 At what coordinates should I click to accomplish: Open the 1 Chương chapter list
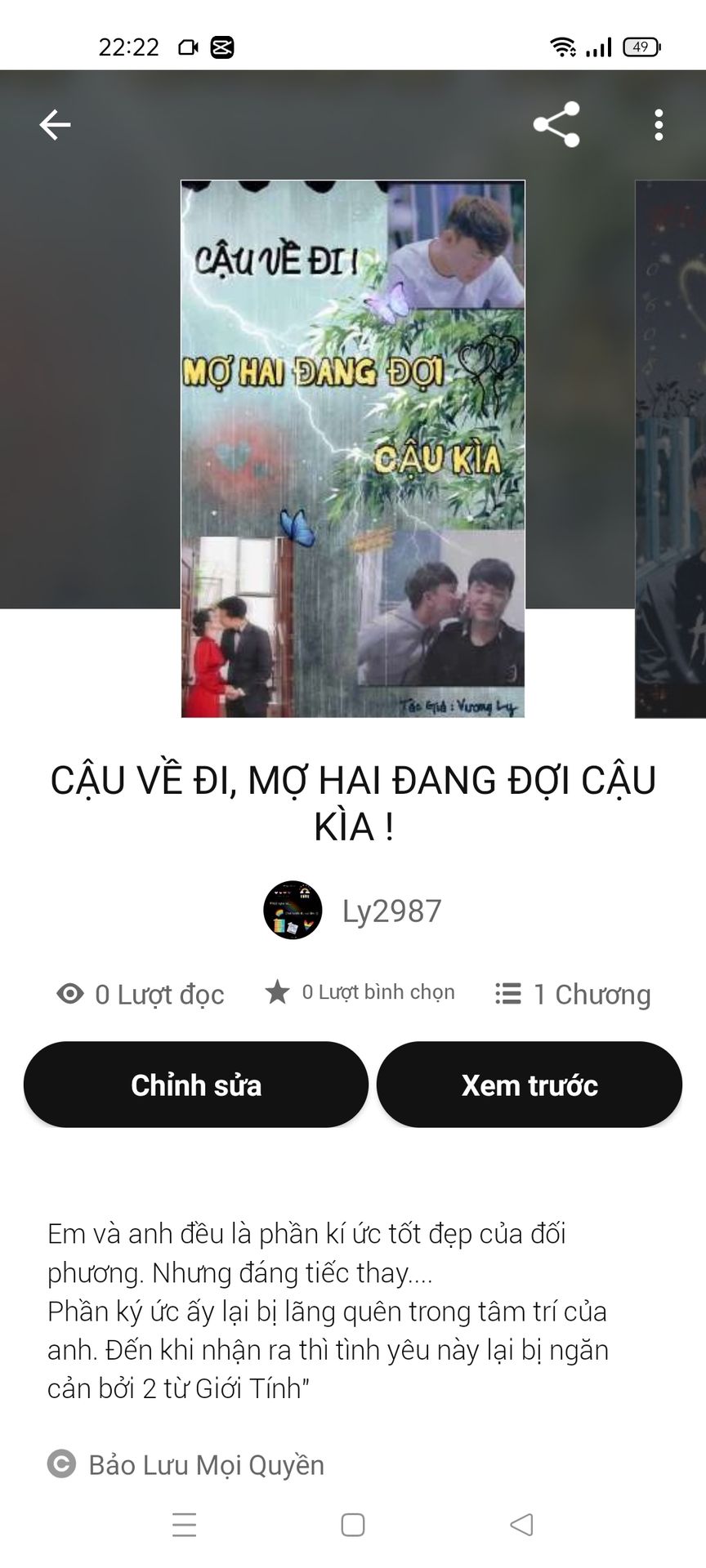[574, 994]
